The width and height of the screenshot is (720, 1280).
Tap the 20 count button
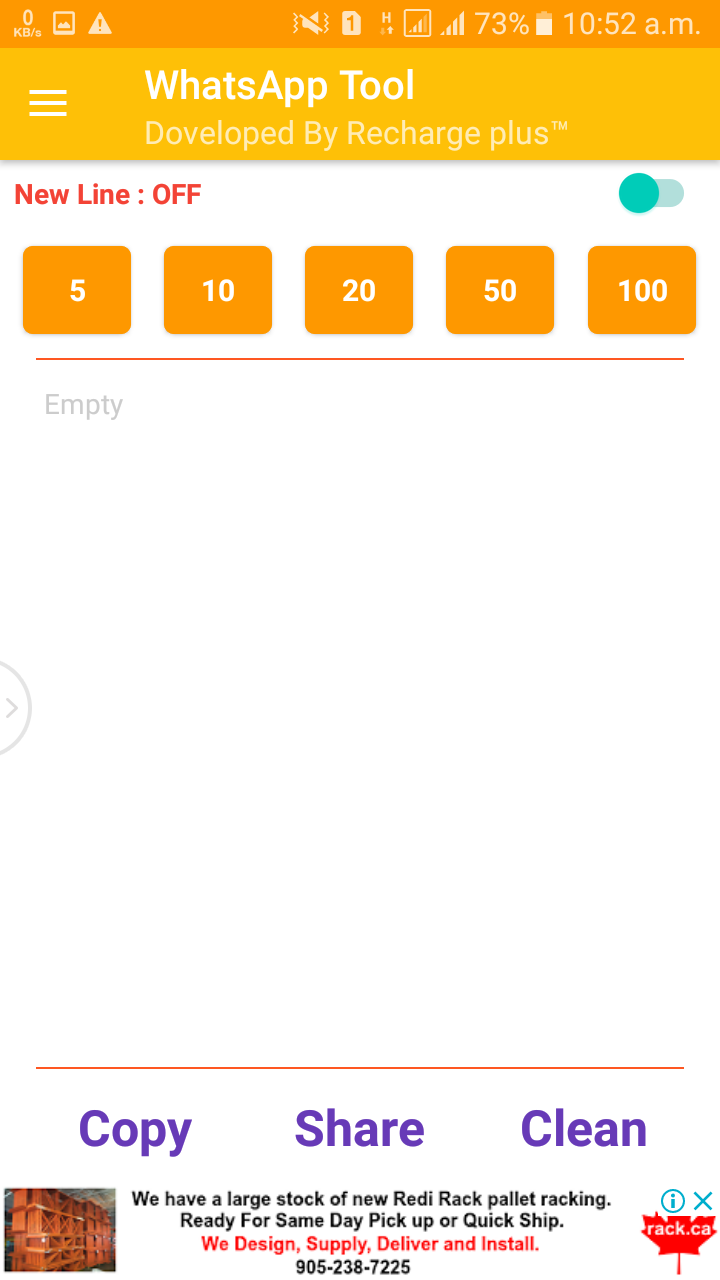[x=359, y=290]
